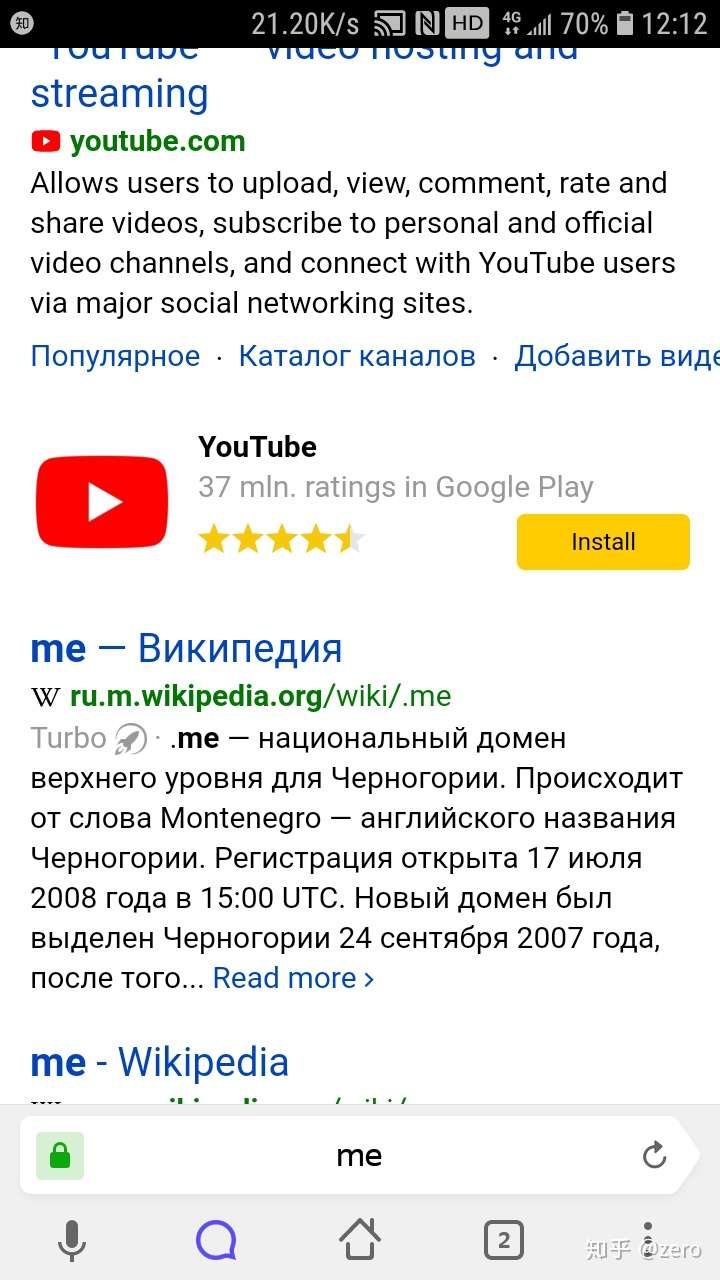
Task: View the green lock site security info
Action: pos(60,1156)
